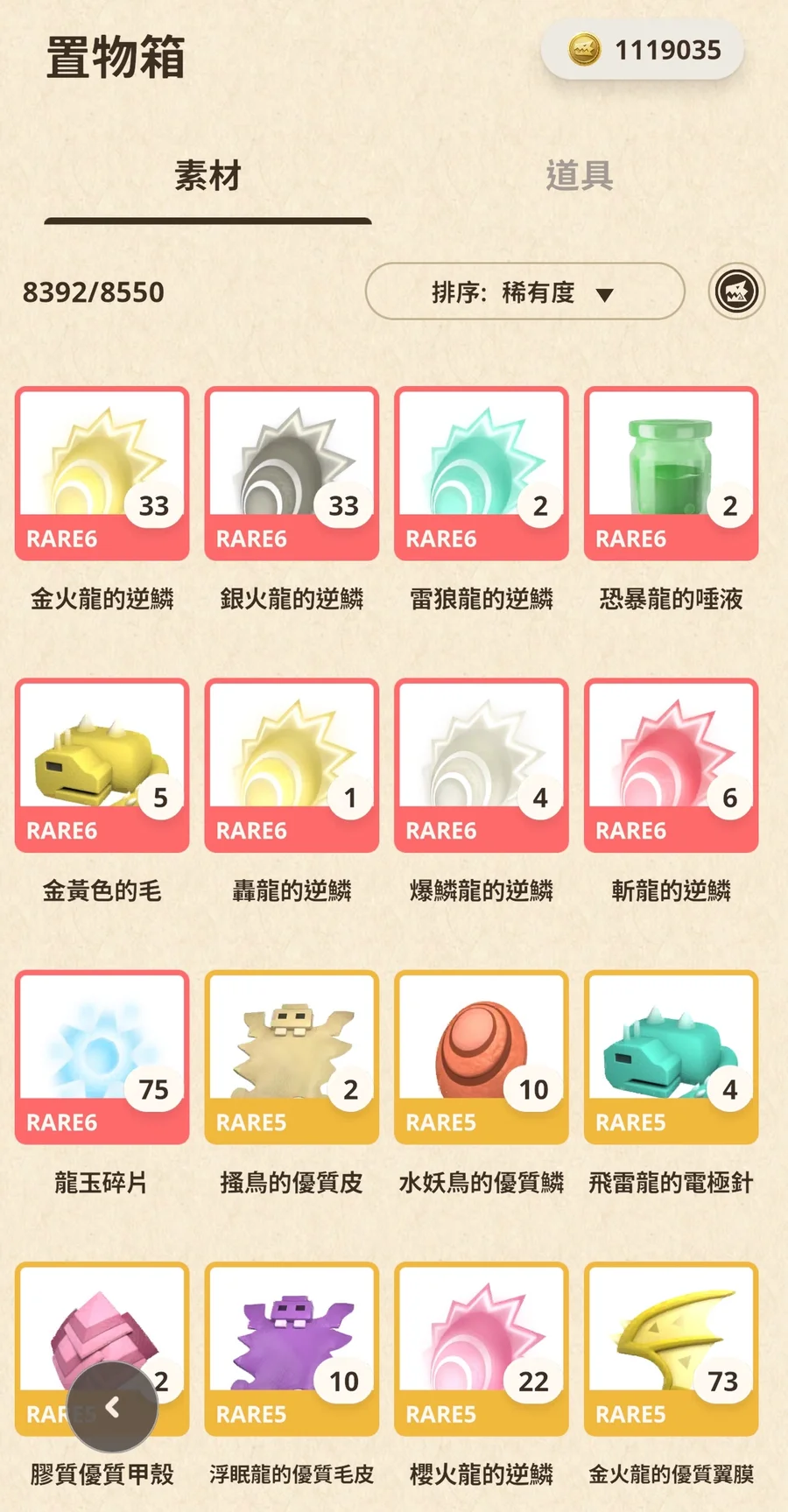The image size is (788, 1512).
Task: Tap the monster filter icon
Action: click(736, 292)
